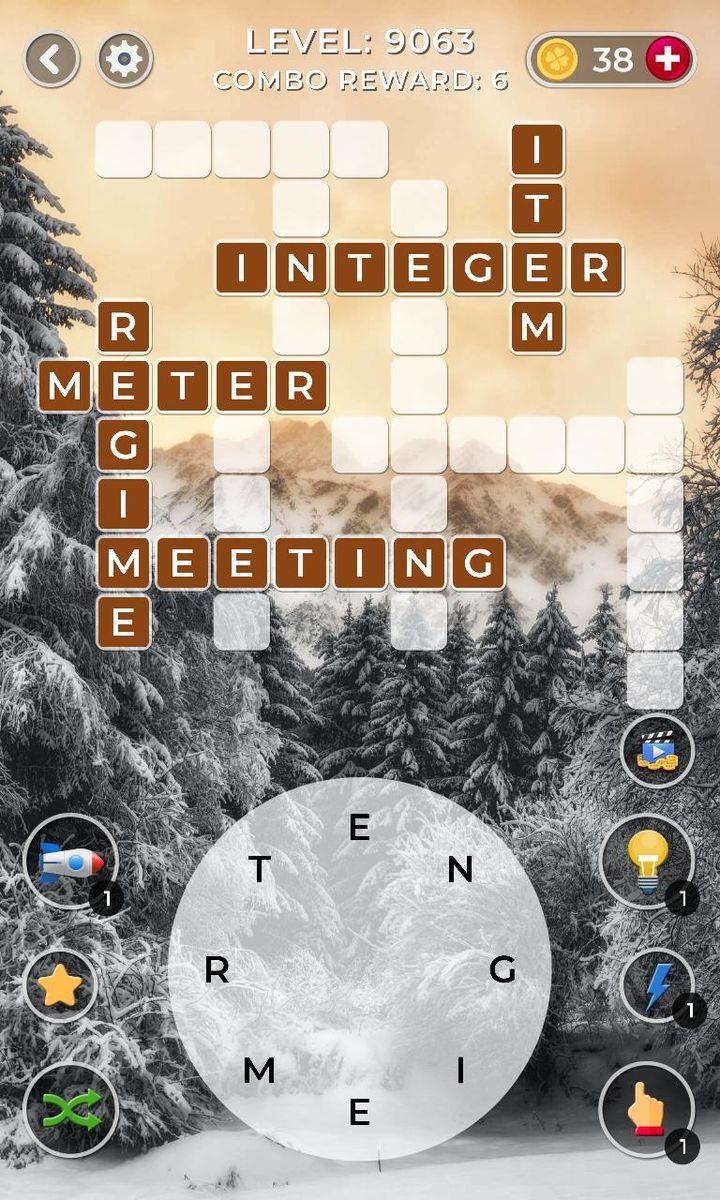This screenshot has width=720, height=1200.
Task: Select letter G in the wheel
Action: (503, 969)
